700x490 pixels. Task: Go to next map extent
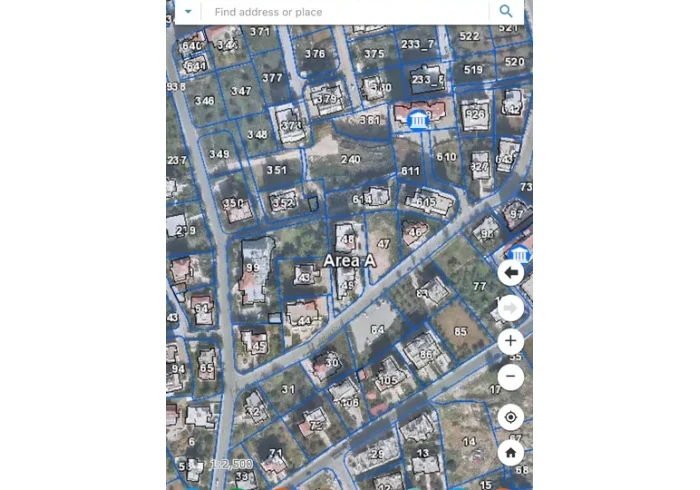tap(511, 307)
